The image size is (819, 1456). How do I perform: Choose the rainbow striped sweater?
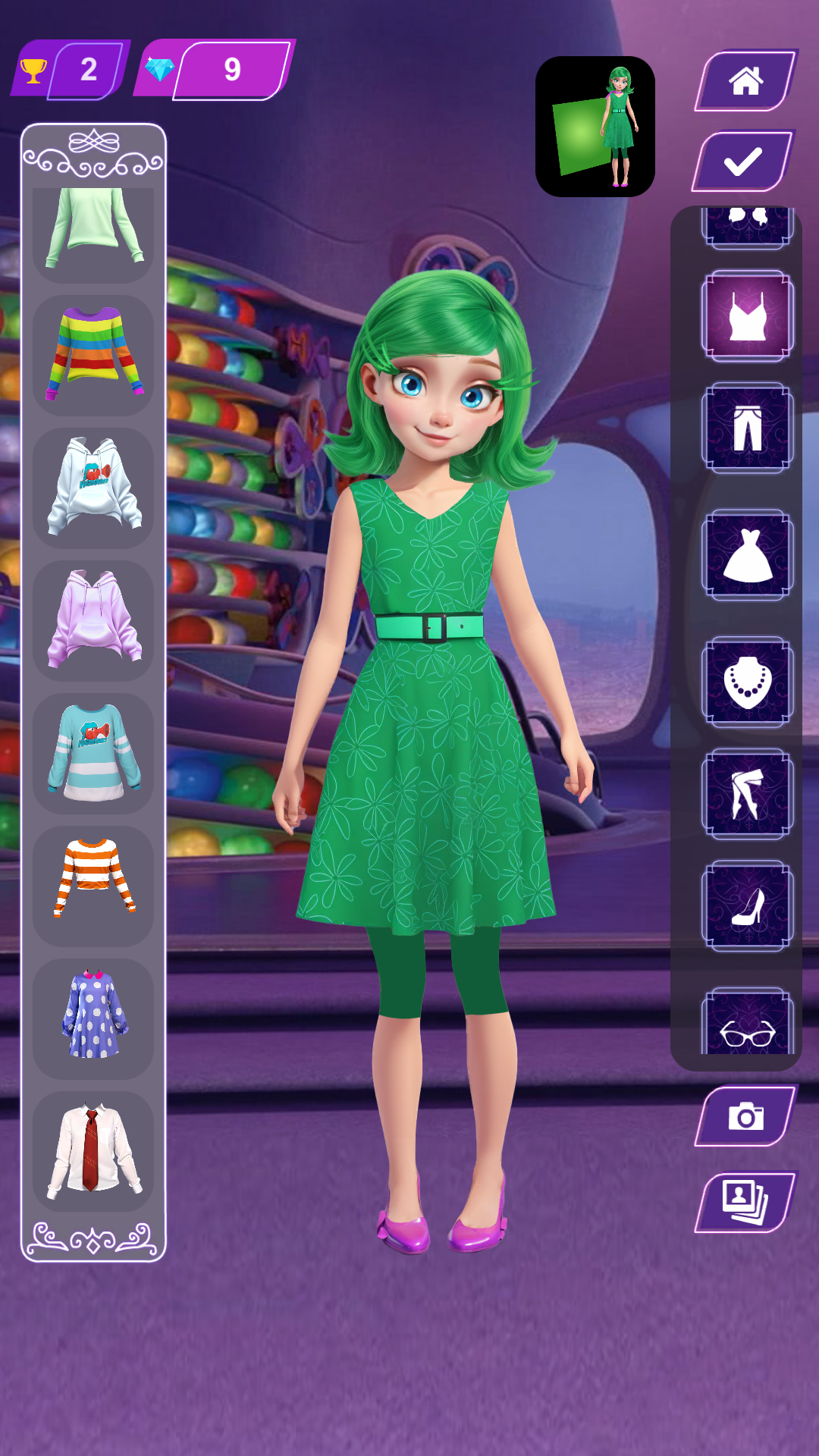93,355
